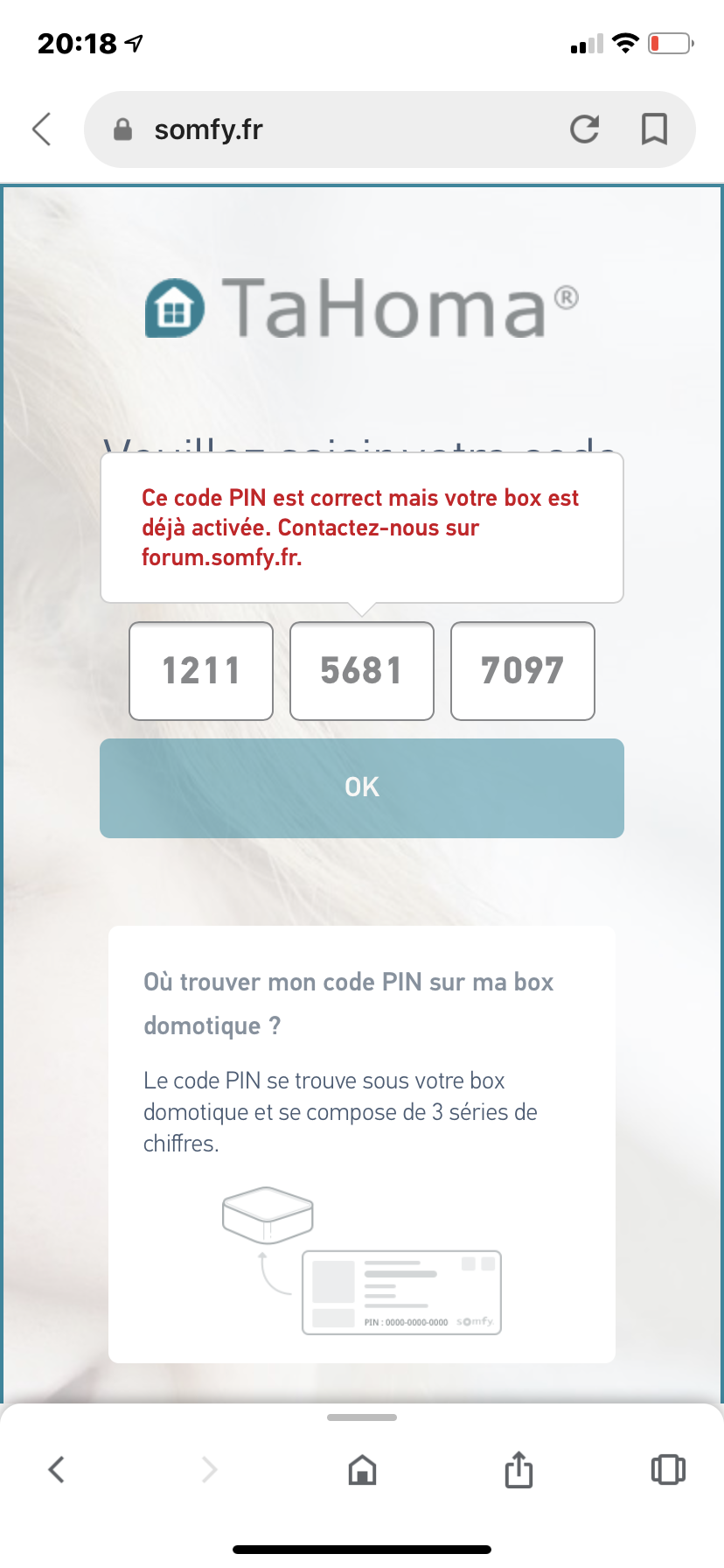
Task: Open the browser tabs view
Action: [668, 1469]
